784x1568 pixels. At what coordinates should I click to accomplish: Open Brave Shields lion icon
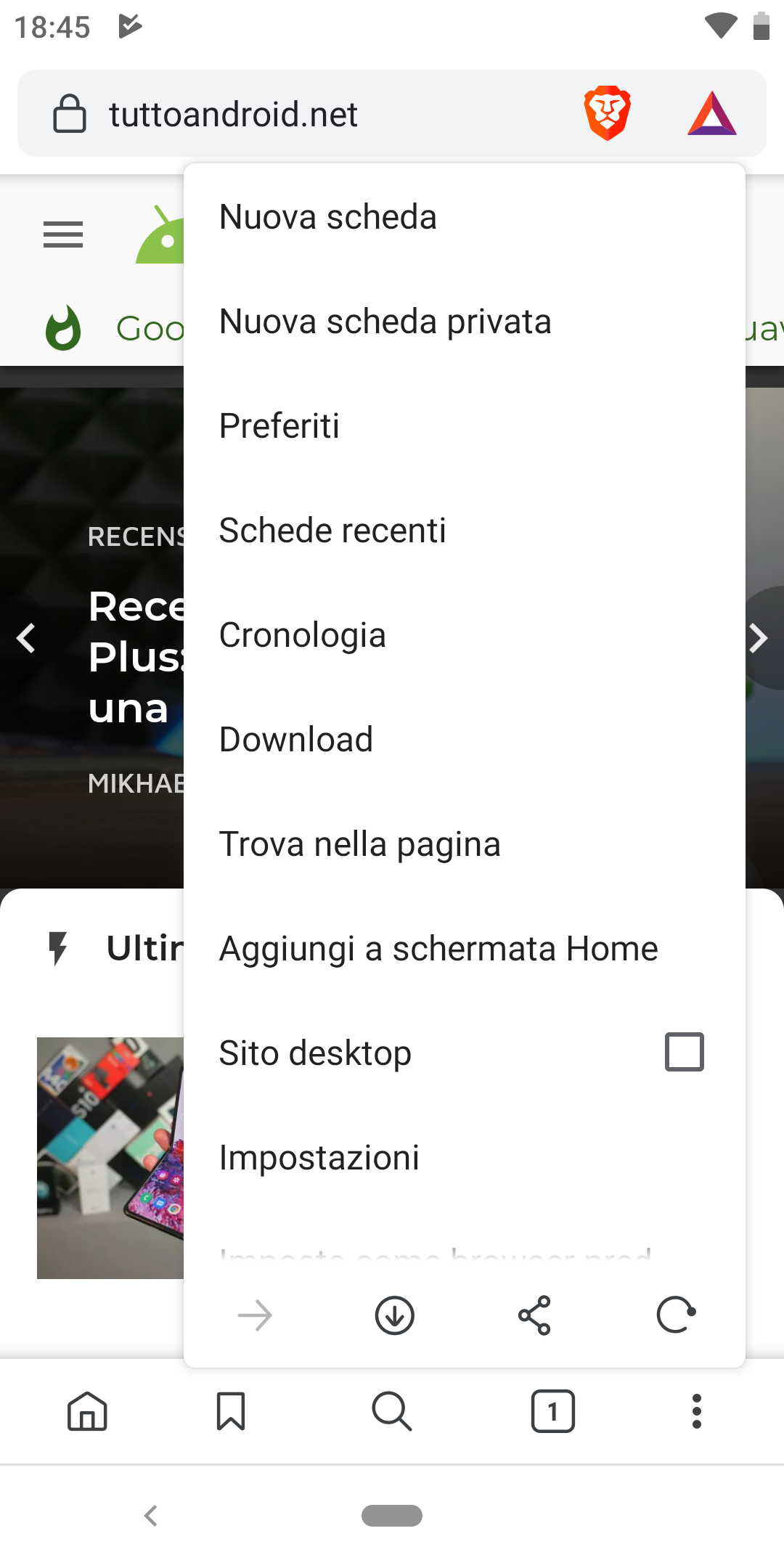click(608, 113)
